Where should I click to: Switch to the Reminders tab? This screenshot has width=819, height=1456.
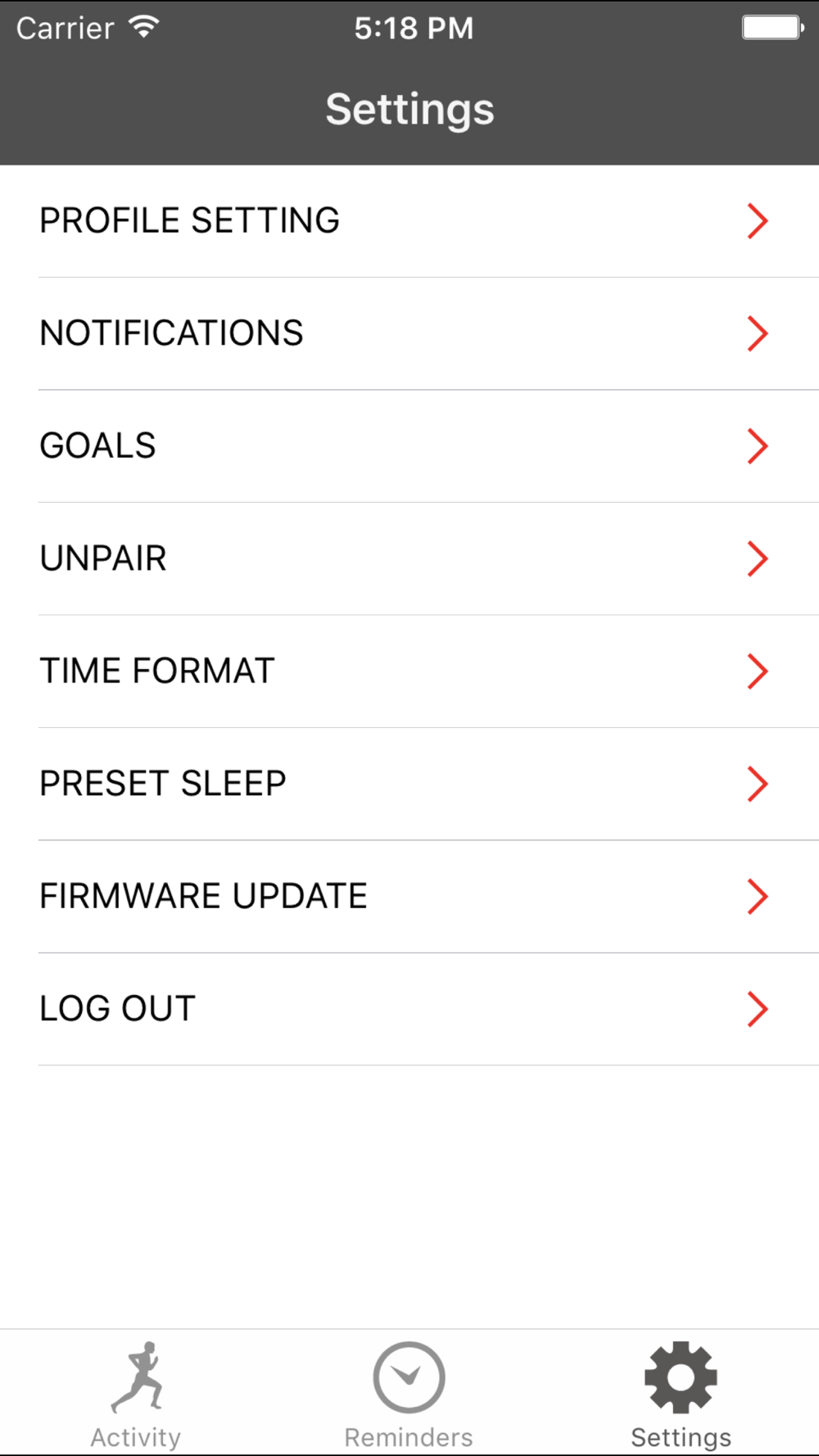pos(409,1394)
